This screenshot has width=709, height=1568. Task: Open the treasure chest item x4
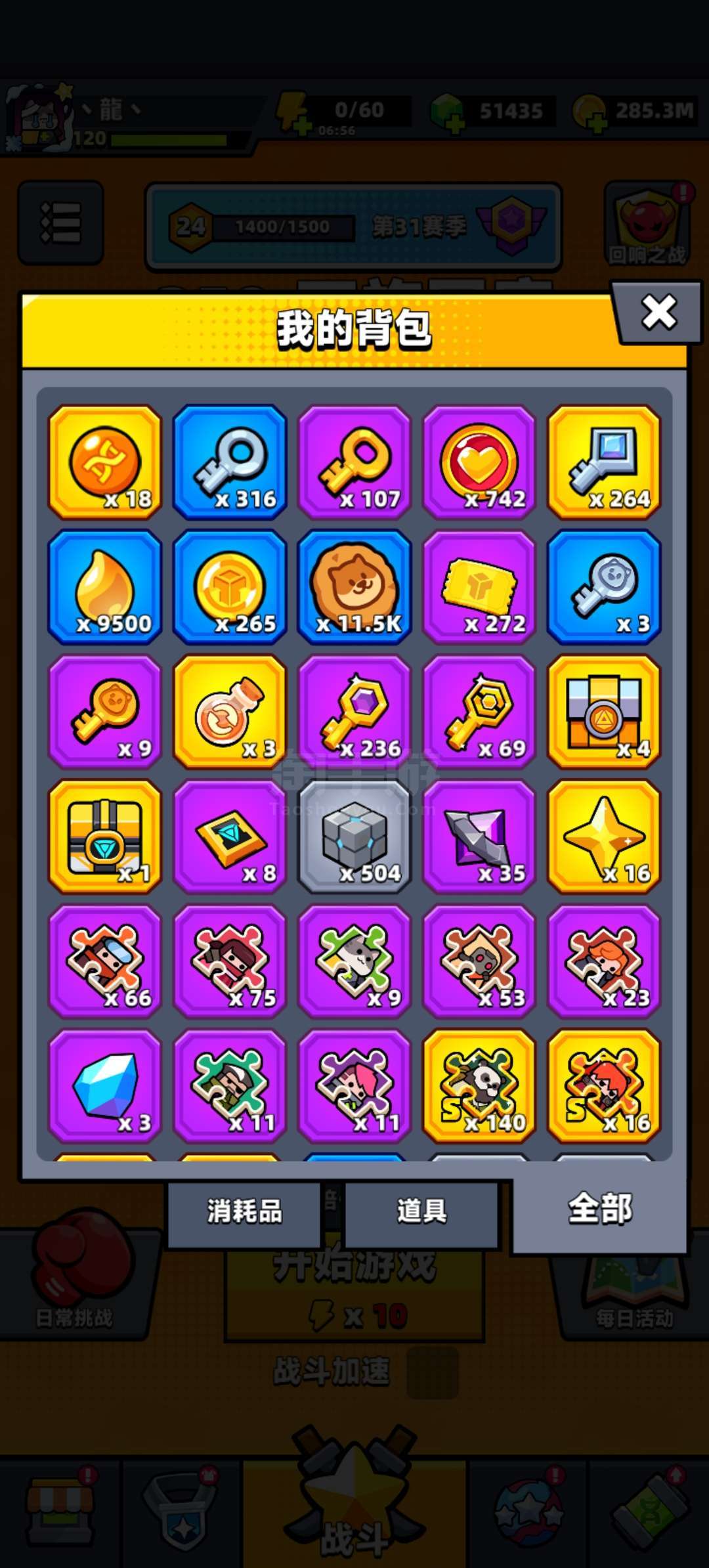pyautogui.click(x=604, y=712)
